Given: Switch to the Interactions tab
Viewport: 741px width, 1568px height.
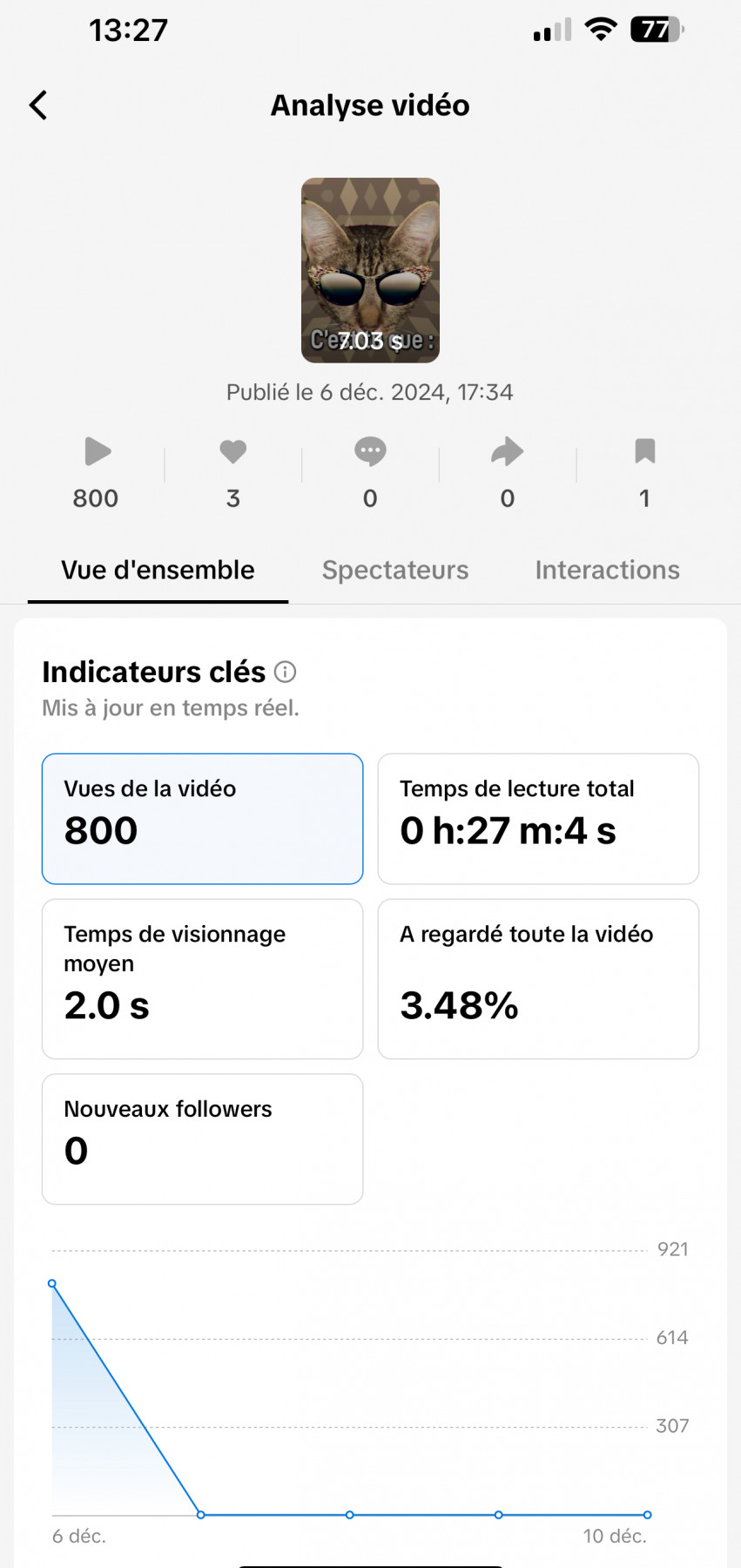Looking at the screenshot, I should click(607, 571).
